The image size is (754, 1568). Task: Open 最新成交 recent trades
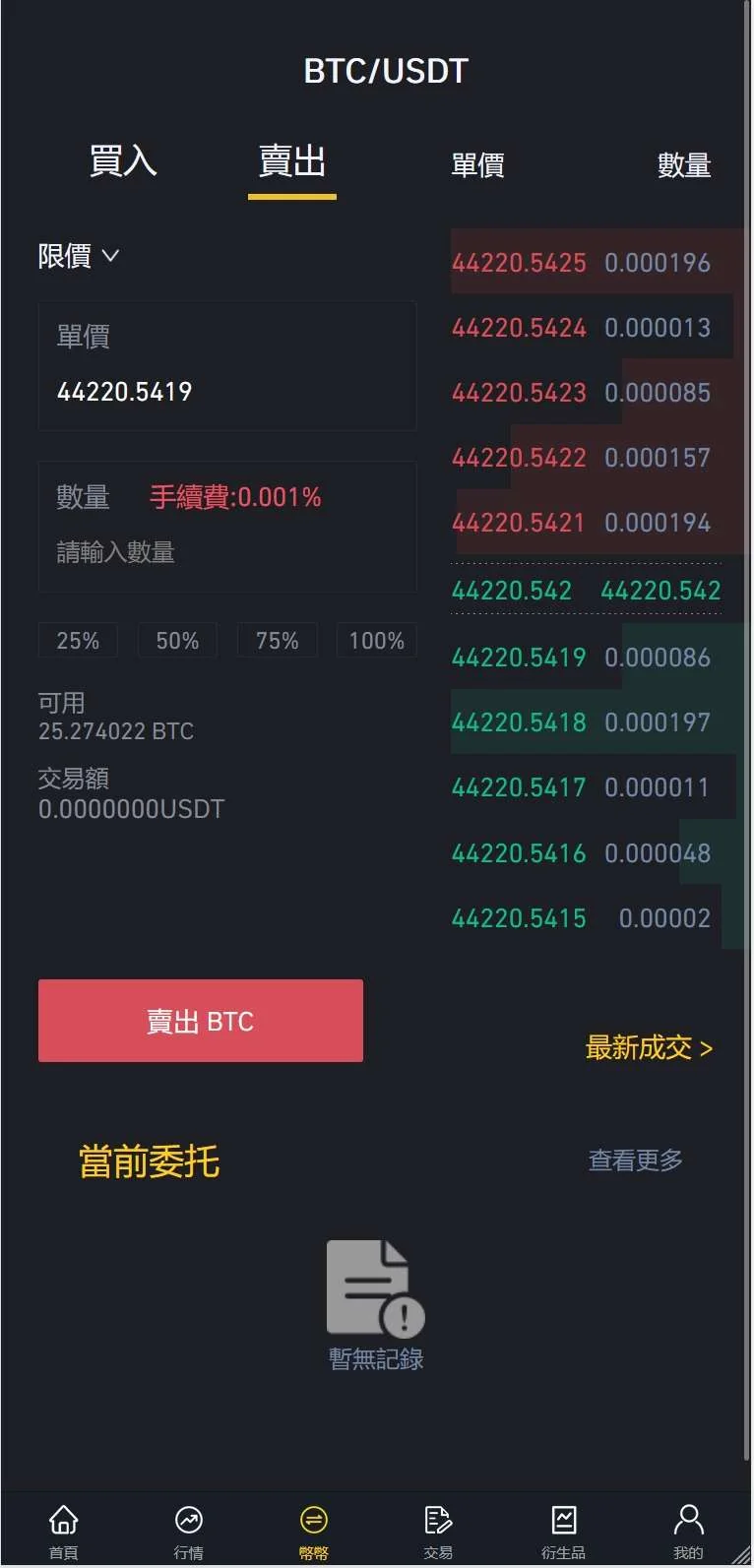649,1047
